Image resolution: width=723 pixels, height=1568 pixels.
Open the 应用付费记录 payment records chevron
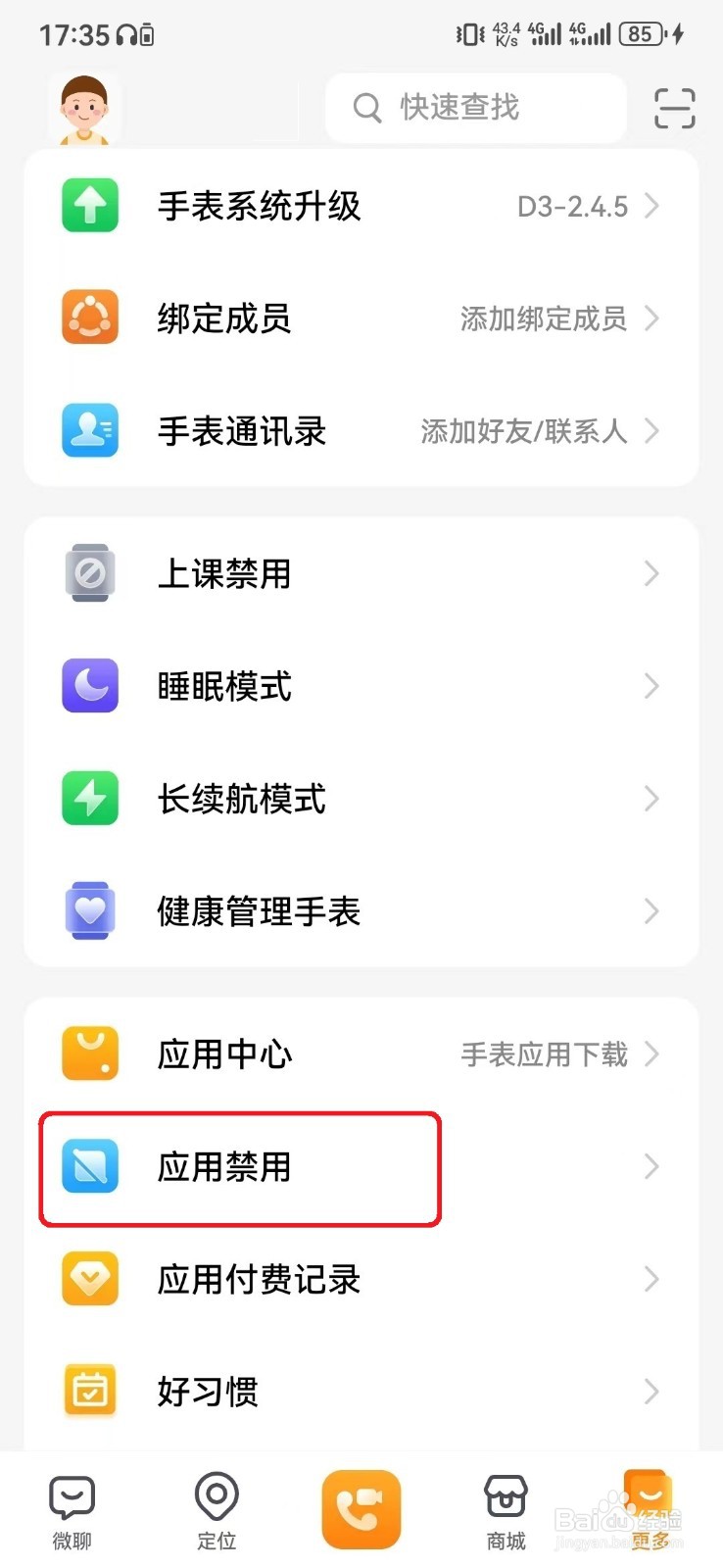pyautogui.click(x=651, y=1279)
